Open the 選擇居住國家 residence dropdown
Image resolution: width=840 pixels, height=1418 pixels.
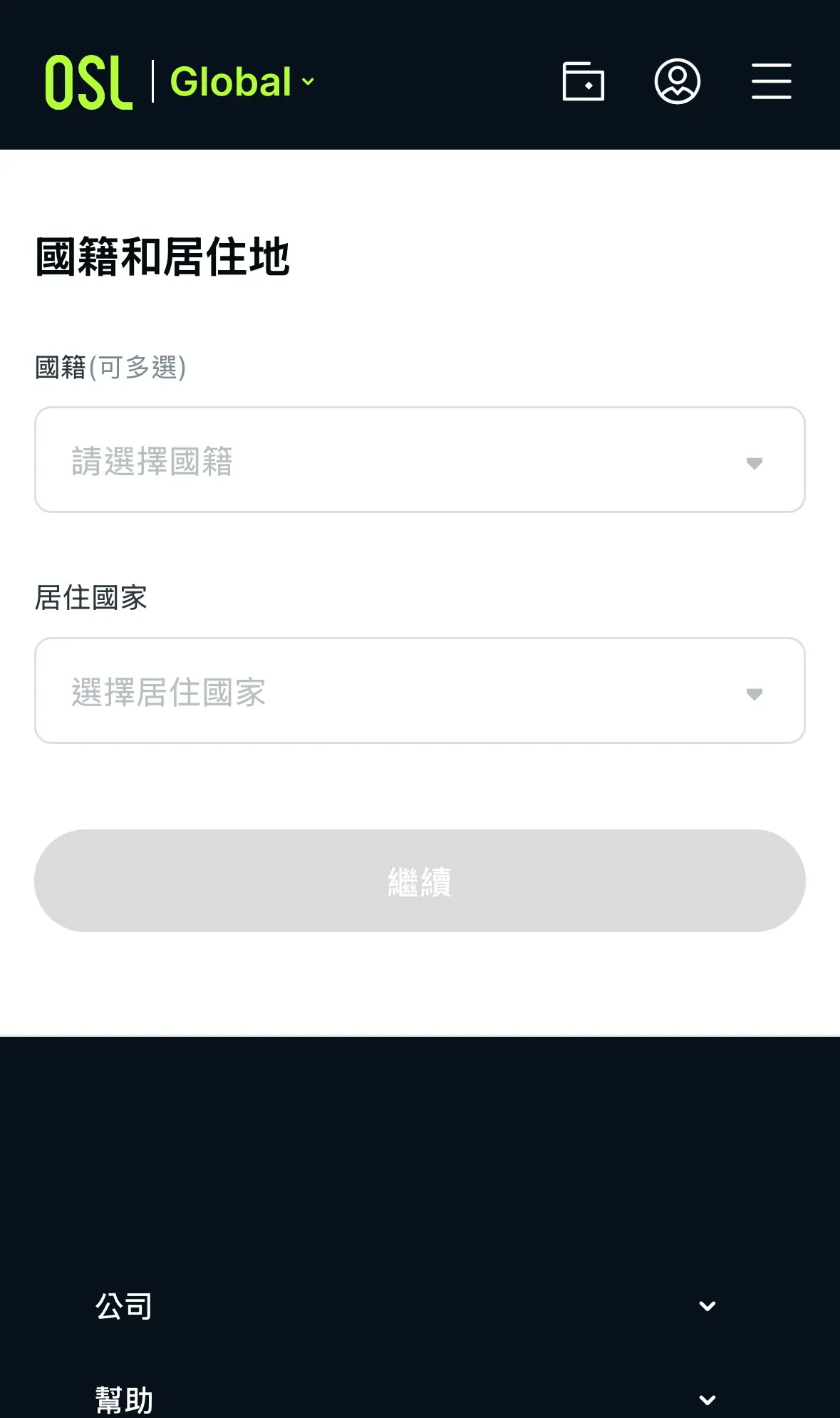click(420, 691)
